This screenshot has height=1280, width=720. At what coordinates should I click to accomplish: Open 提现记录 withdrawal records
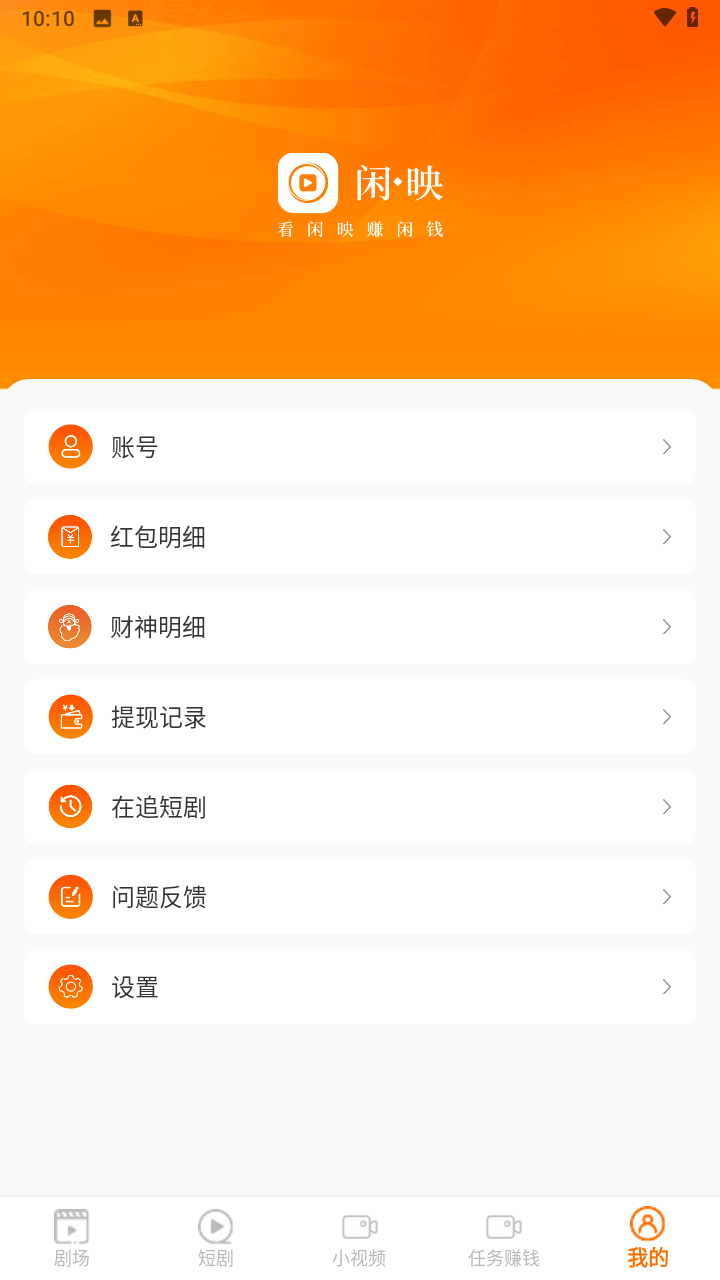(360, 717)
